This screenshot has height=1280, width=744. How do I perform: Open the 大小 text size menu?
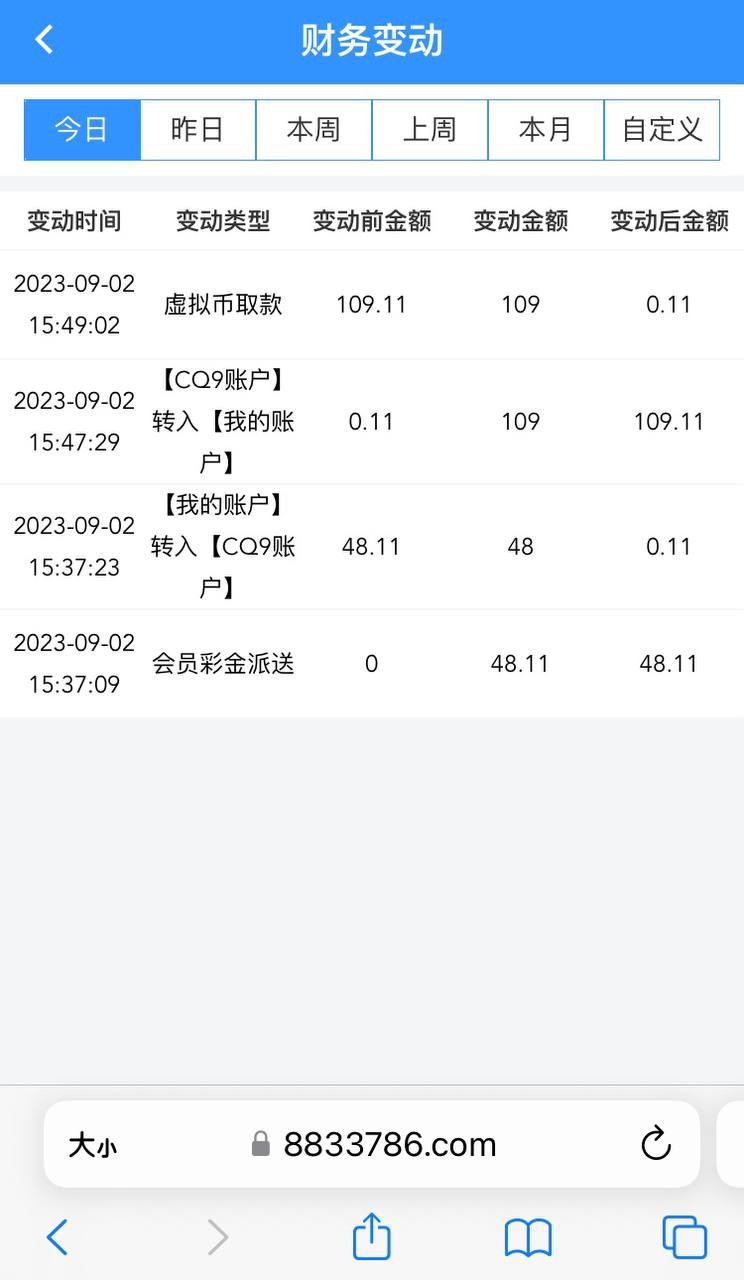pyautogui.click(x=92, y=1145)
